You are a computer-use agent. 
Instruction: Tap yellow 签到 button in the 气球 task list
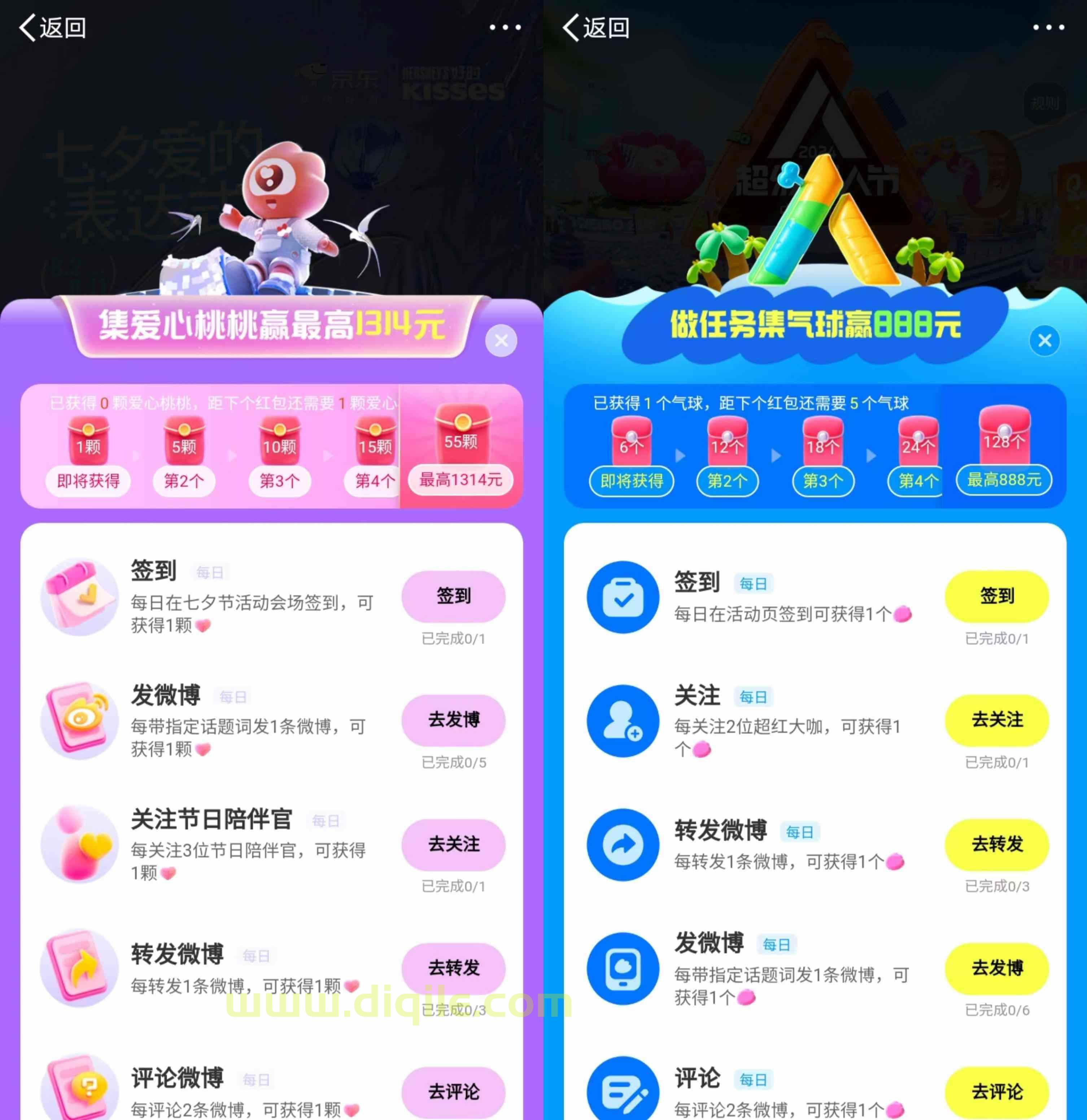click(x=997, y=596)
